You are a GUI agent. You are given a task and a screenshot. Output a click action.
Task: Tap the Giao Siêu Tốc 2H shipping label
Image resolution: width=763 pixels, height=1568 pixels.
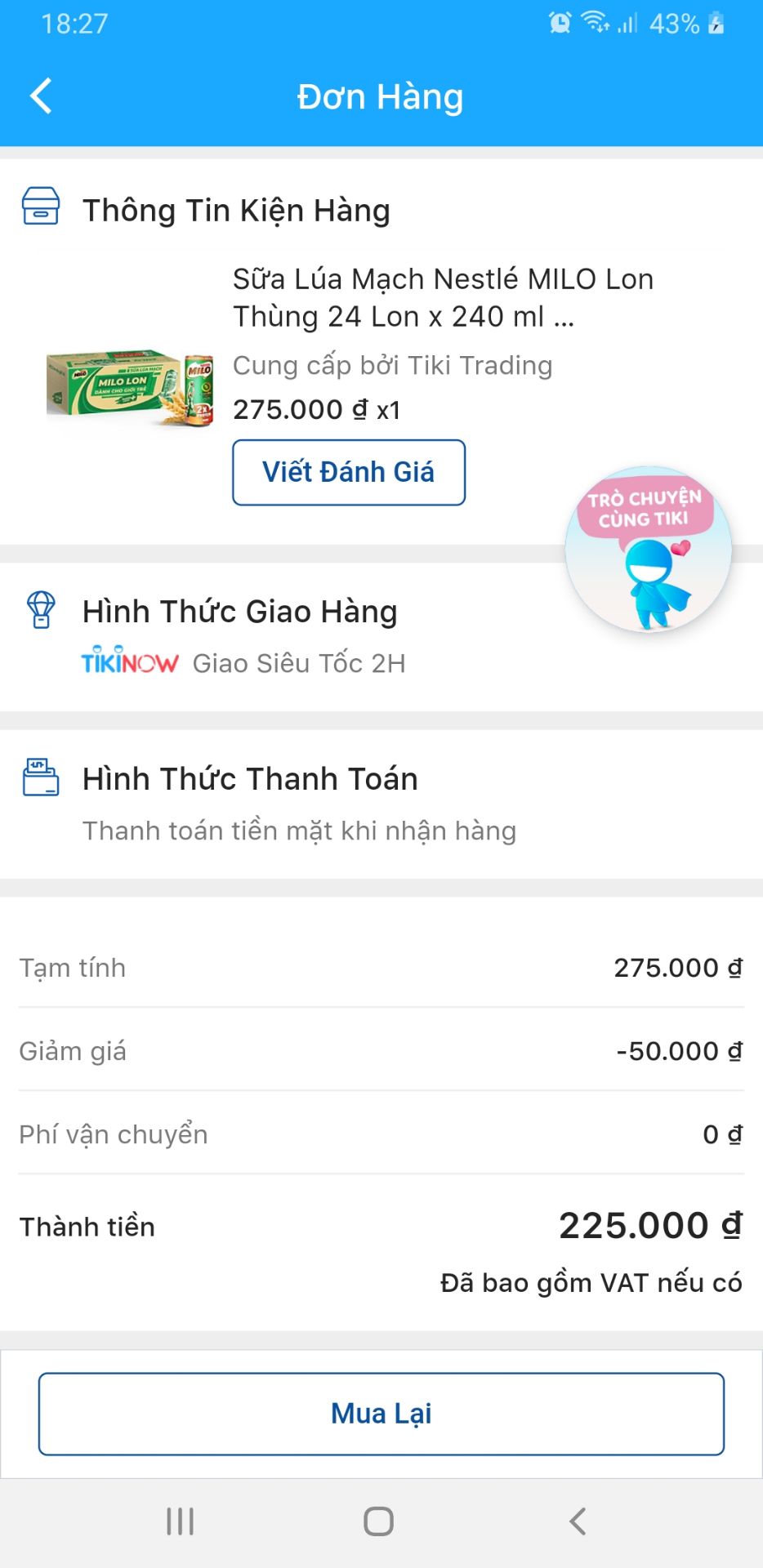point(297,662)
